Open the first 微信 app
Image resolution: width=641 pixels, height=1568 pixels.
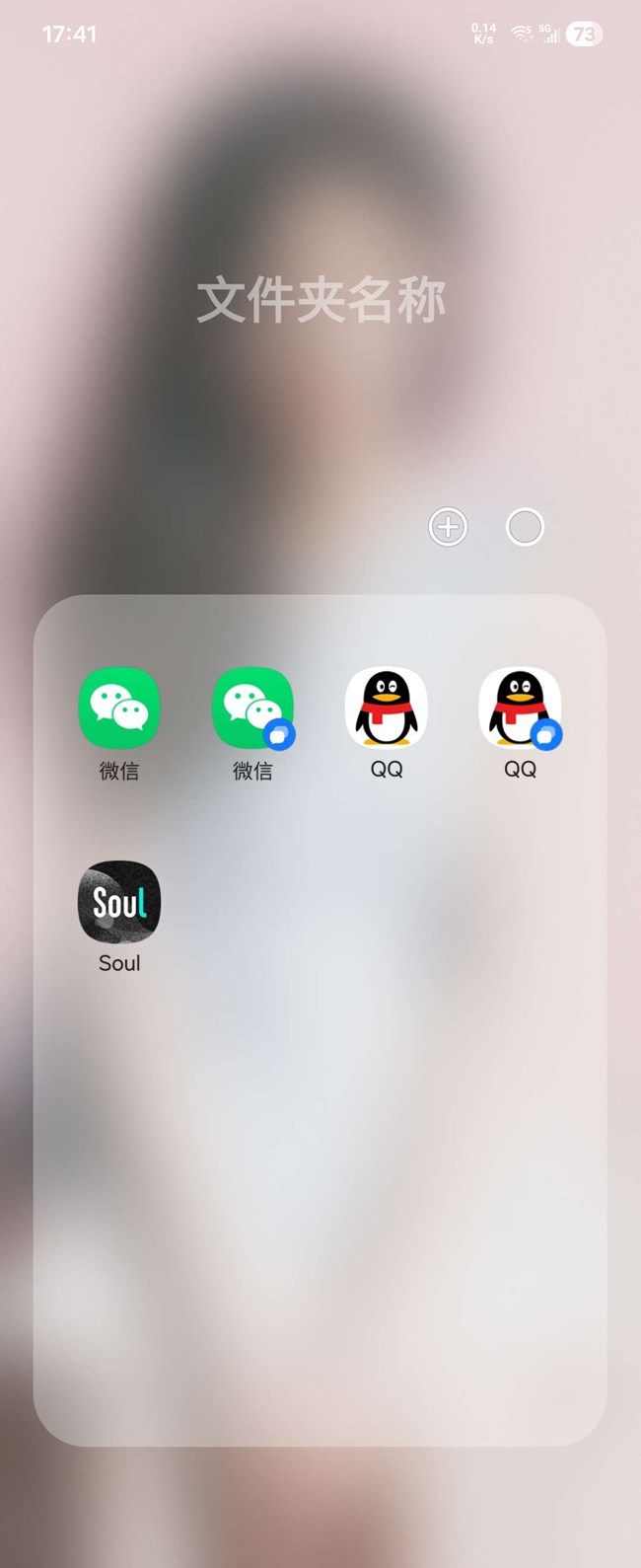(119, 709)
